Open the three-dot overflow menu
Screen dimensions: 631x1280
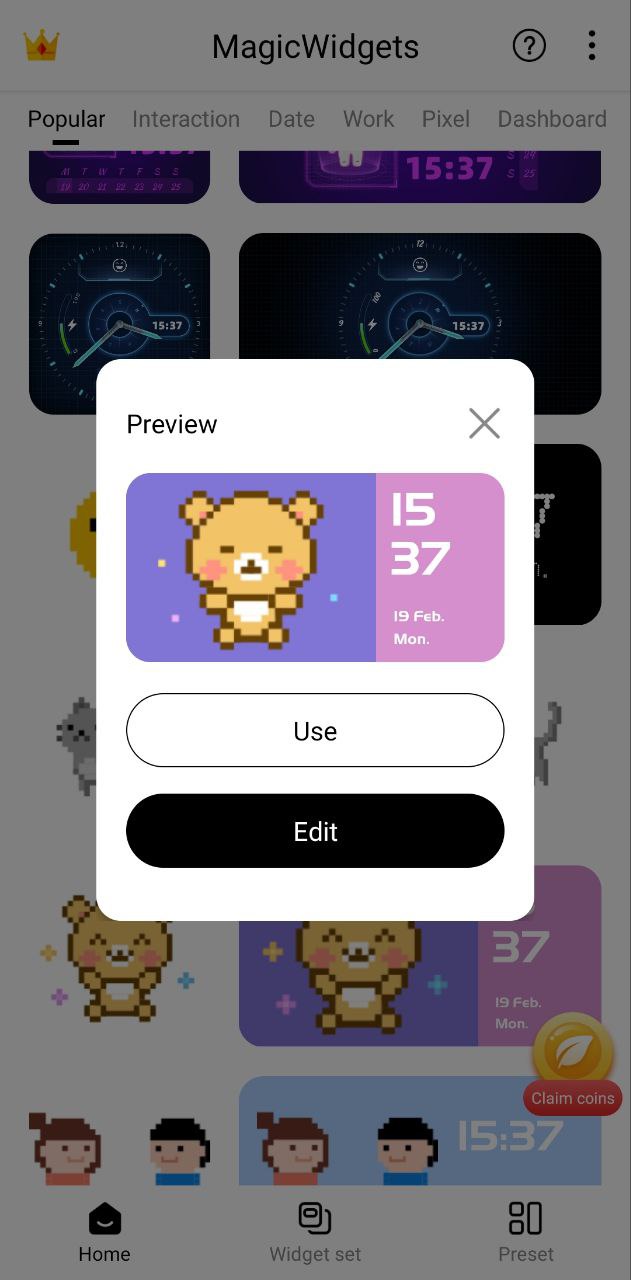(x=592, y=46)
